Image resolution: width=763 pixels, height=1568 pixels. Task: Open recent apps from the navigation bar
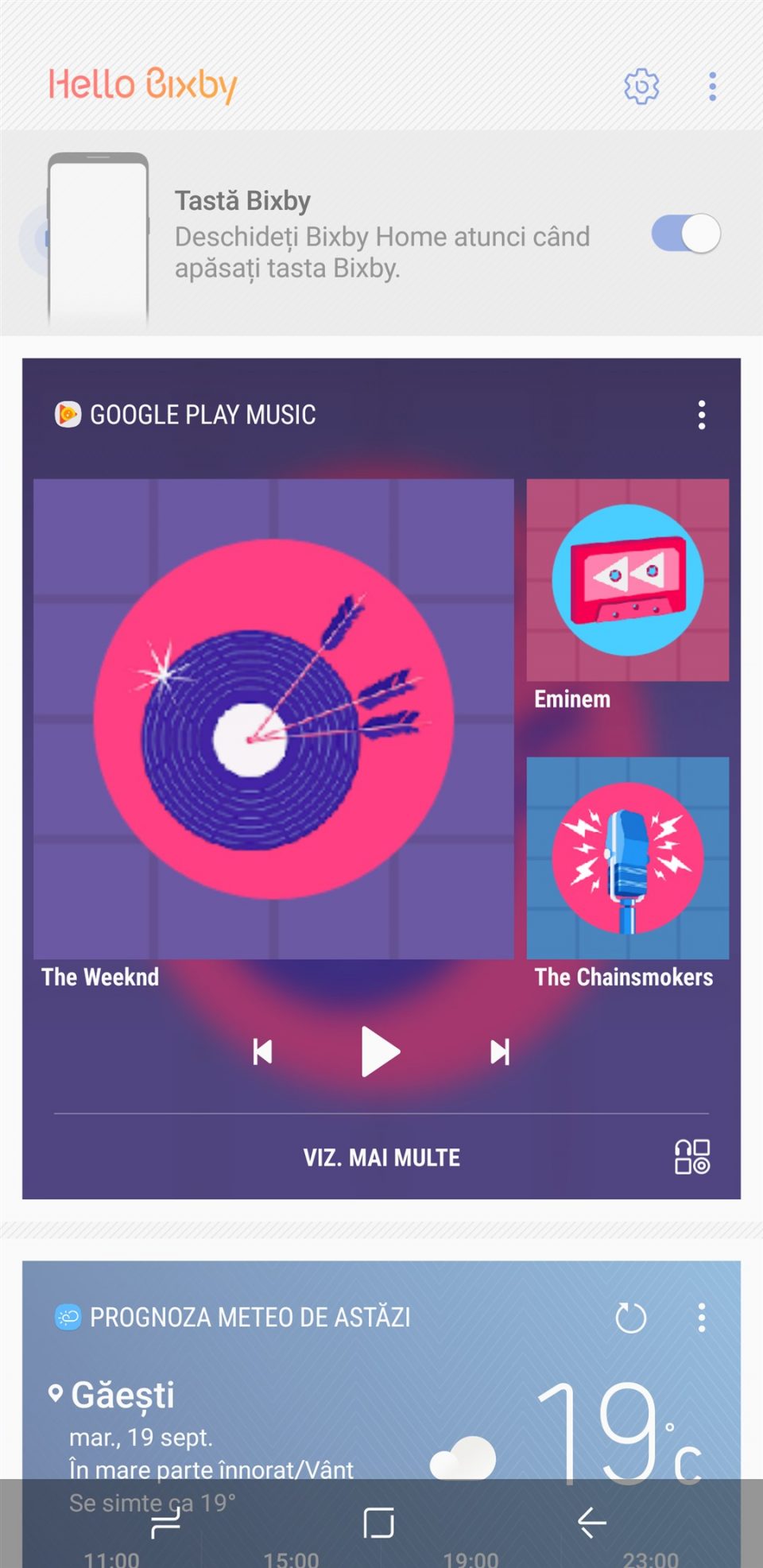[165, 1523]
